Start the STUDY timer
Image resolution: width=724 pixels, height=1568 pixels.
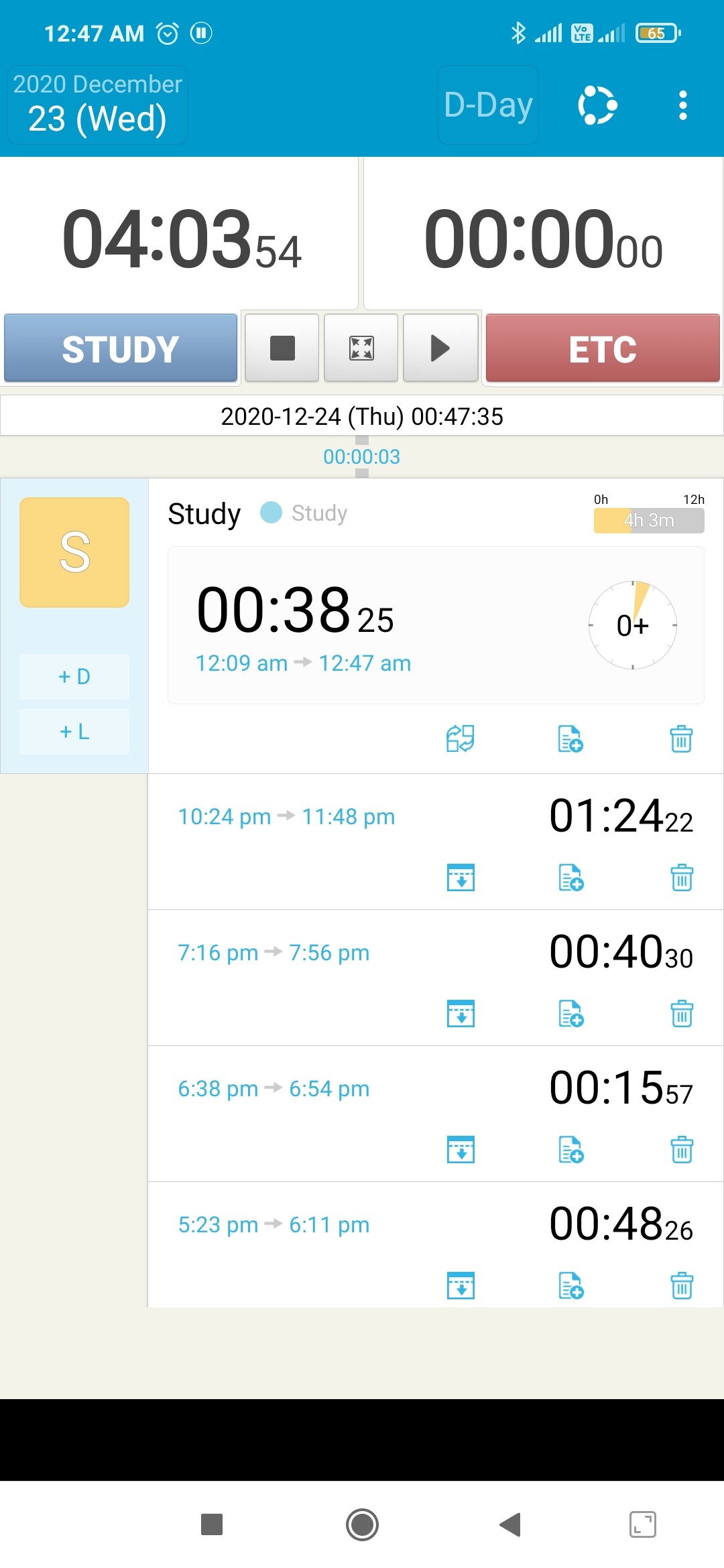coord(121,348)
